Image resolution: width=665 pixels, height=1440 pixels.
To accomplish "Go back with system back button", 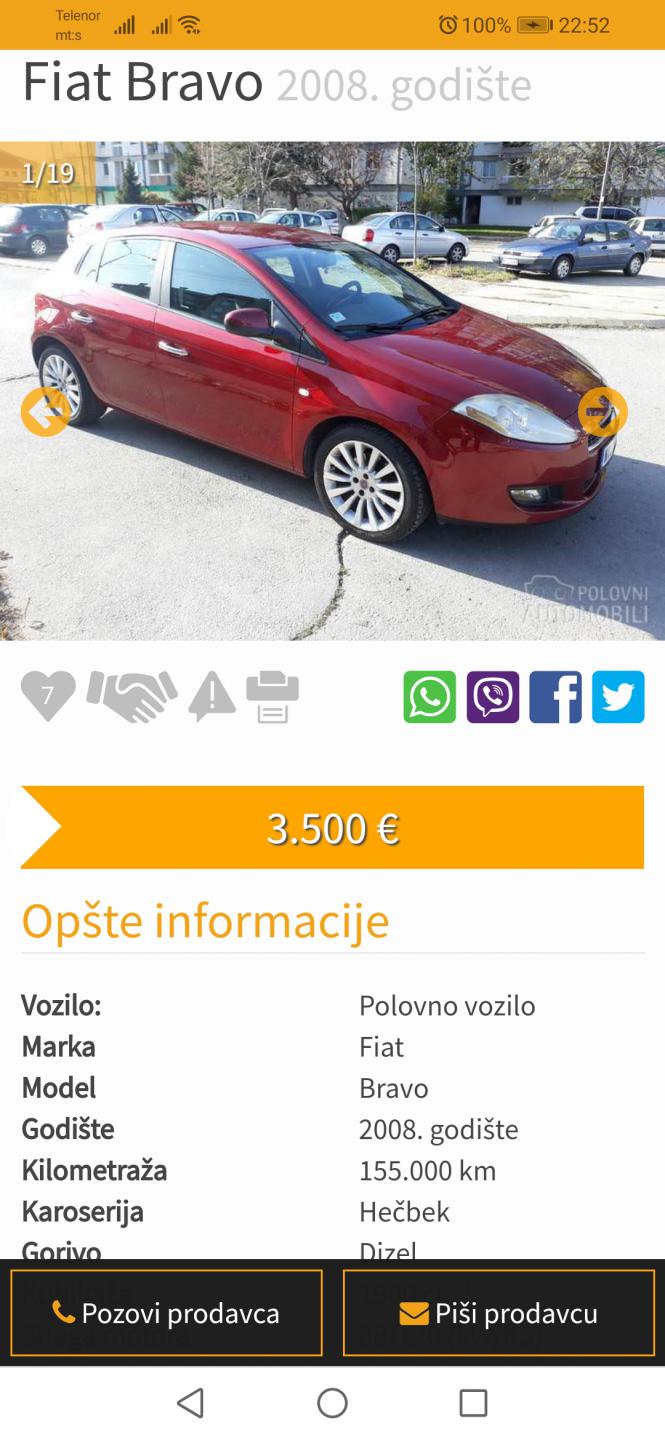I will [x=190, y=1403].
